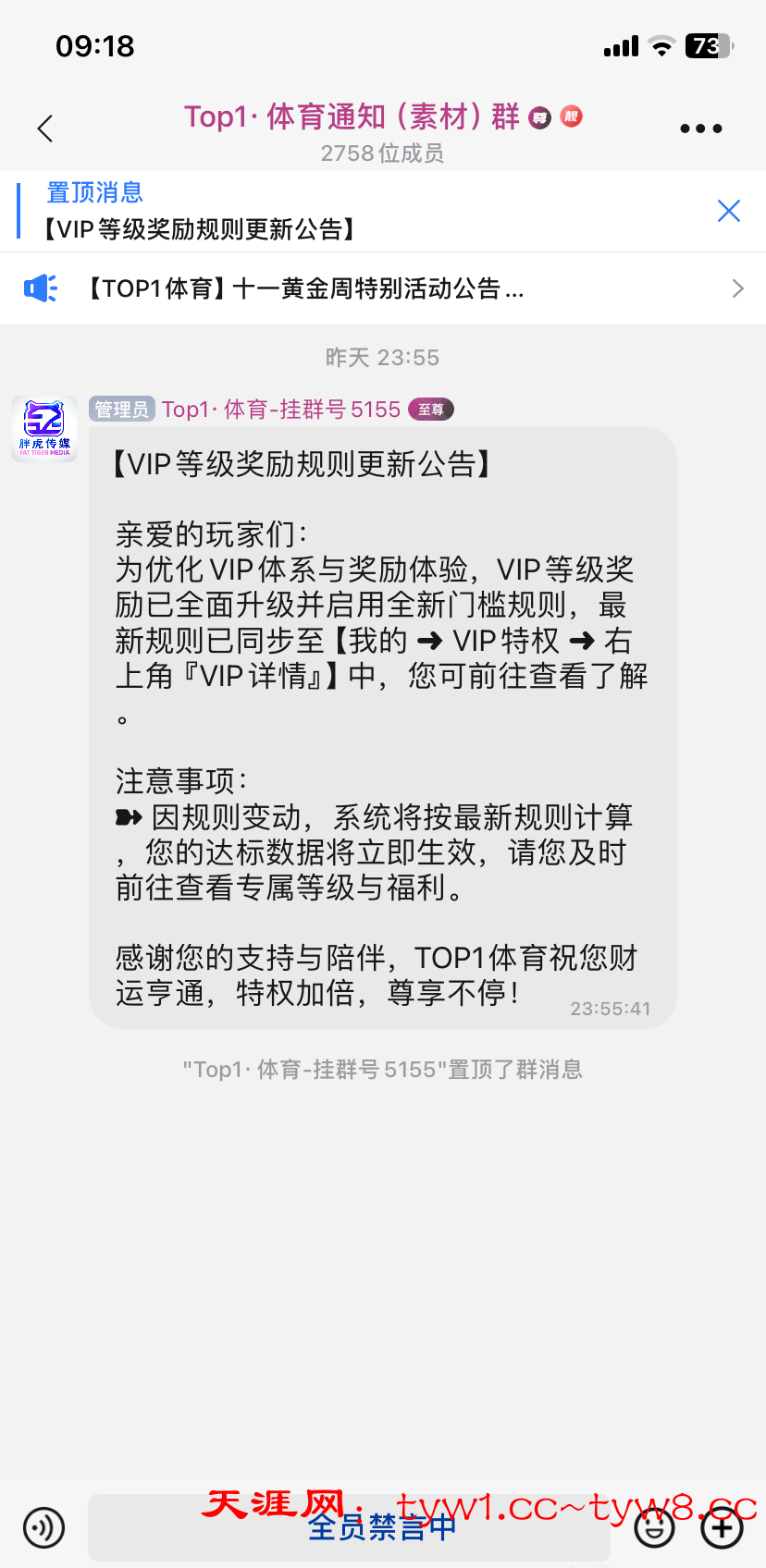Dismiss the pinned message banner
Image resolution: width=766 pixels, height=1568 pixels.
tap(729, 211)
